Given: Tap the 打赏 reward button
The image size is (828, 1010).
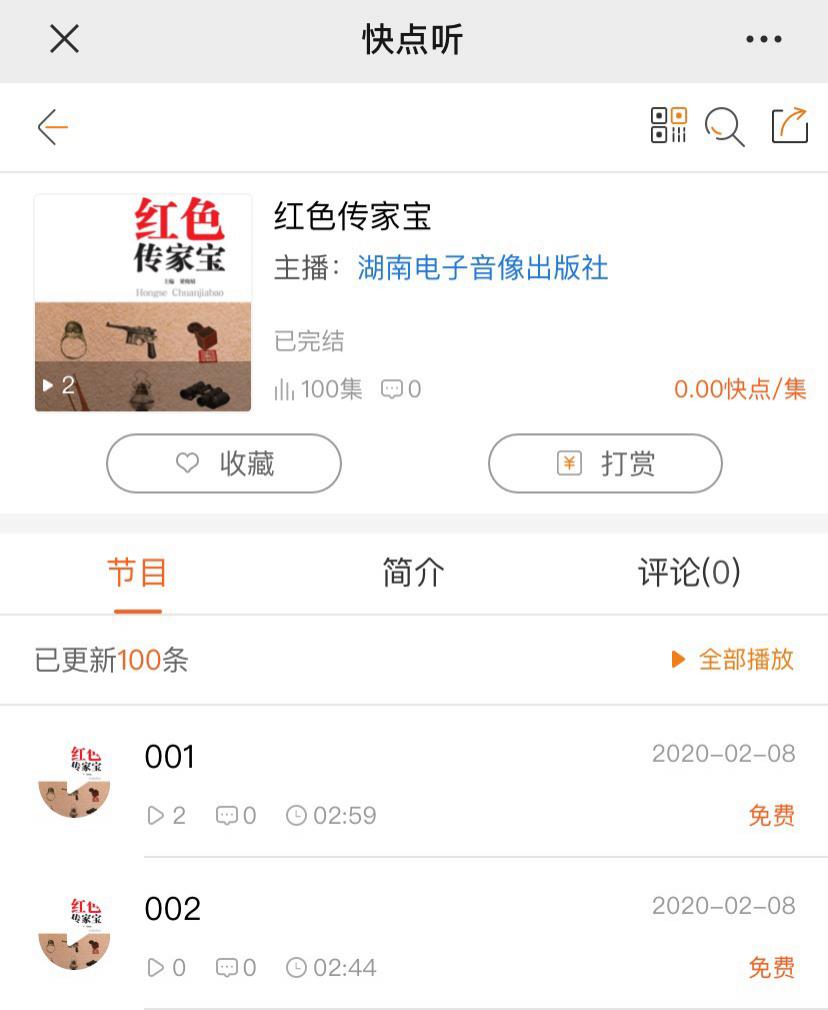Looking at the screenshot, I should [x=605, y=464].
